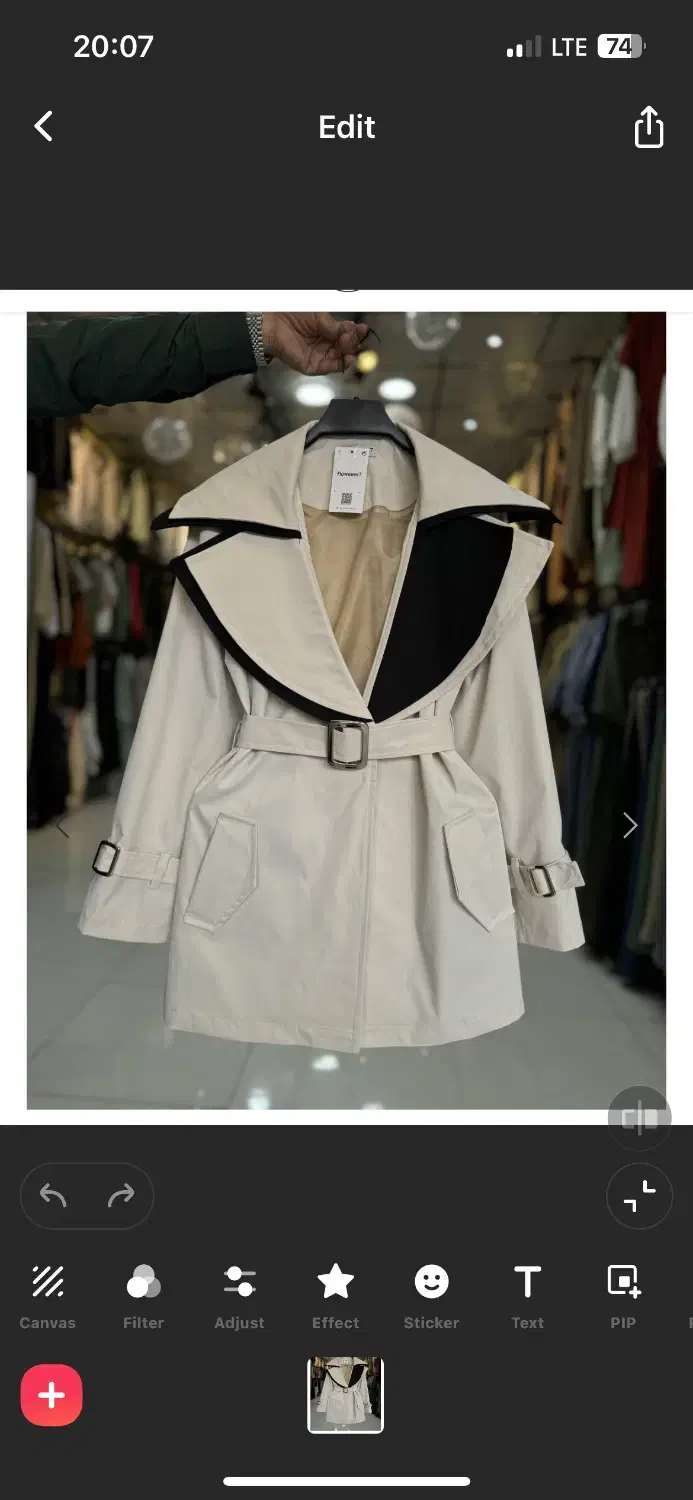Collapse the preview with the minimize icon

(639, 1195)
